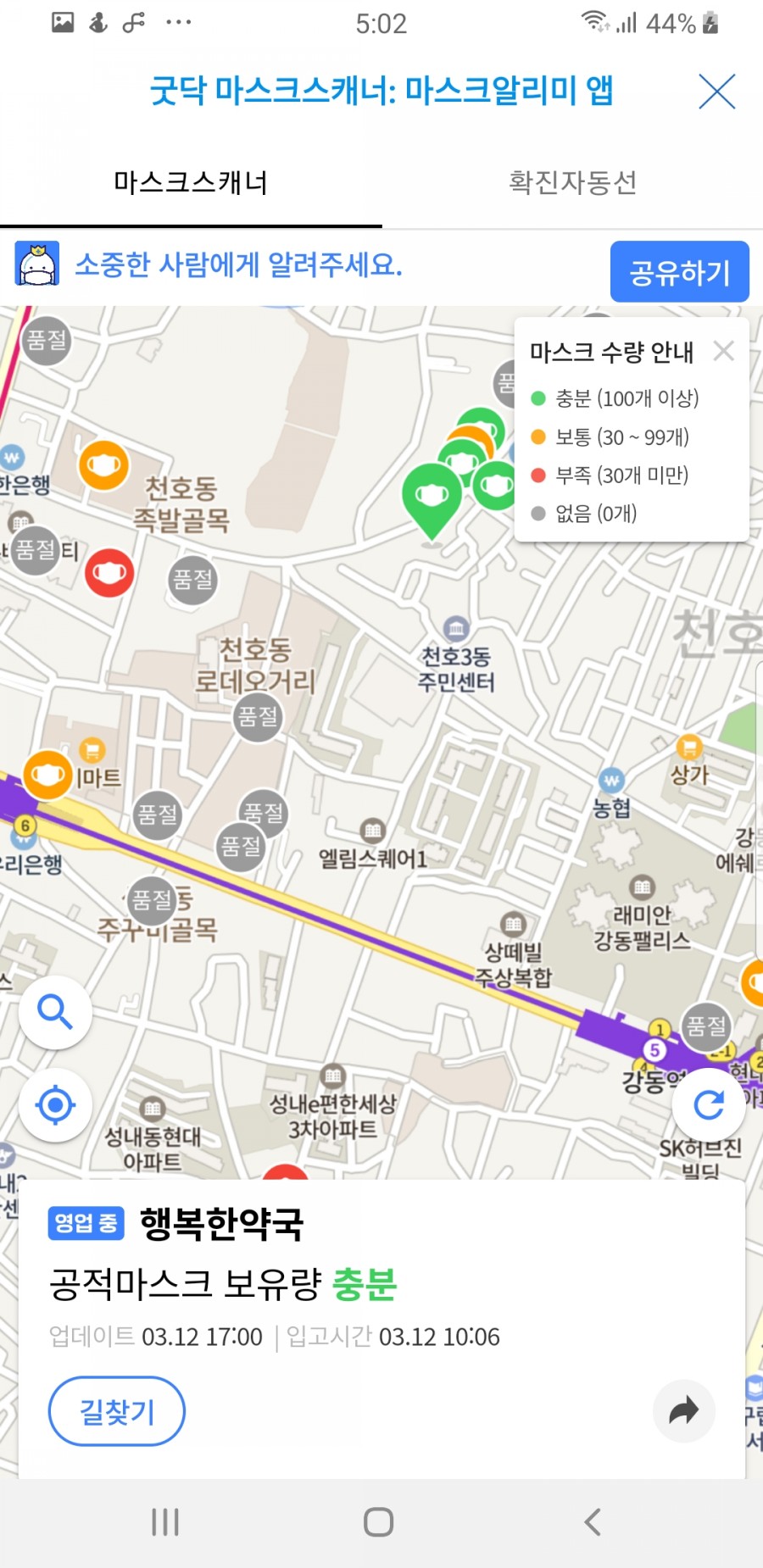Select the 마스크스캐너 tab
Viewport: 763px width, 1568px height.
coord(191,182)
